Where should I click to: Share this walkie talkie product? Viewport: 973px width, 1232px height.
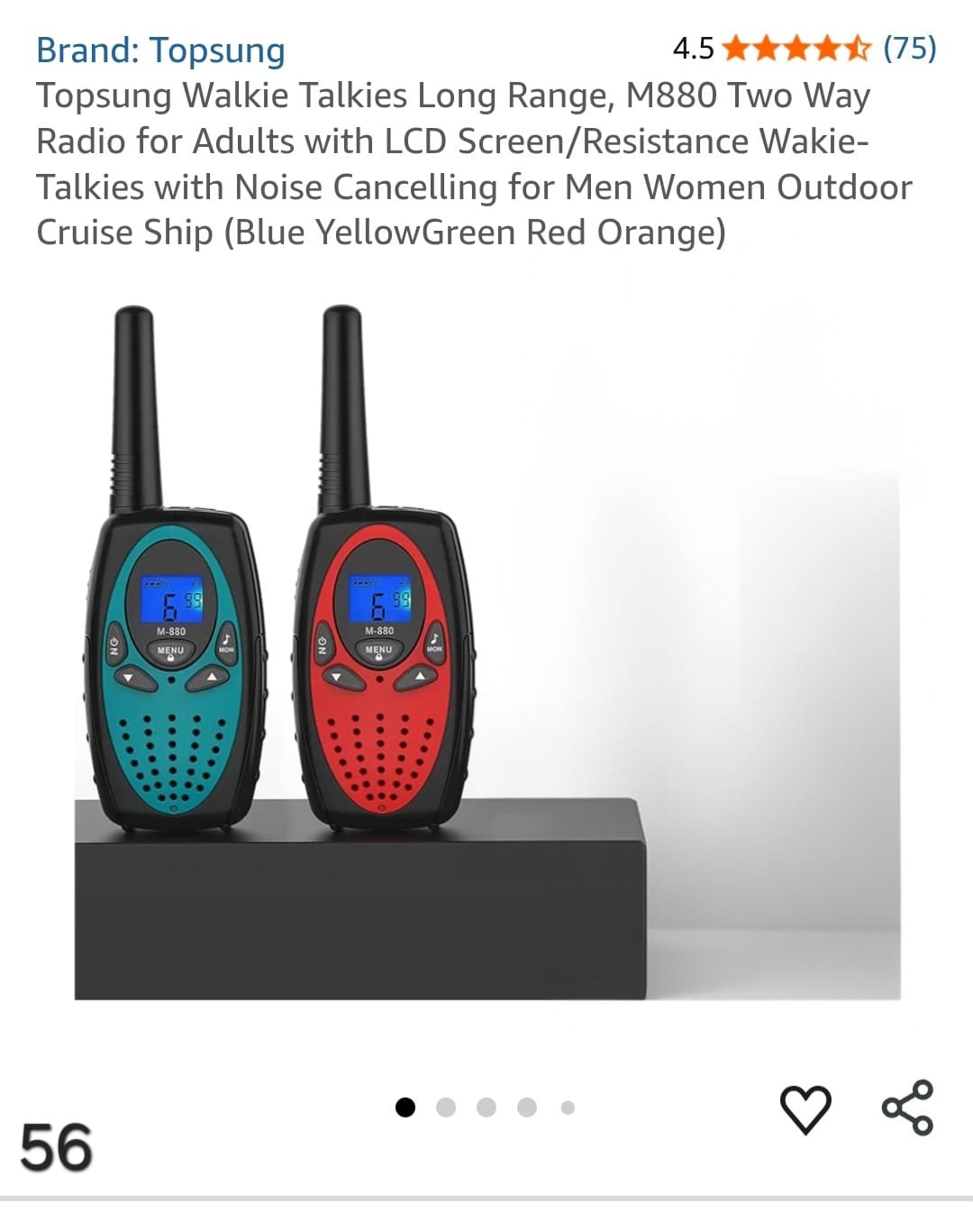pos(907,1108)
